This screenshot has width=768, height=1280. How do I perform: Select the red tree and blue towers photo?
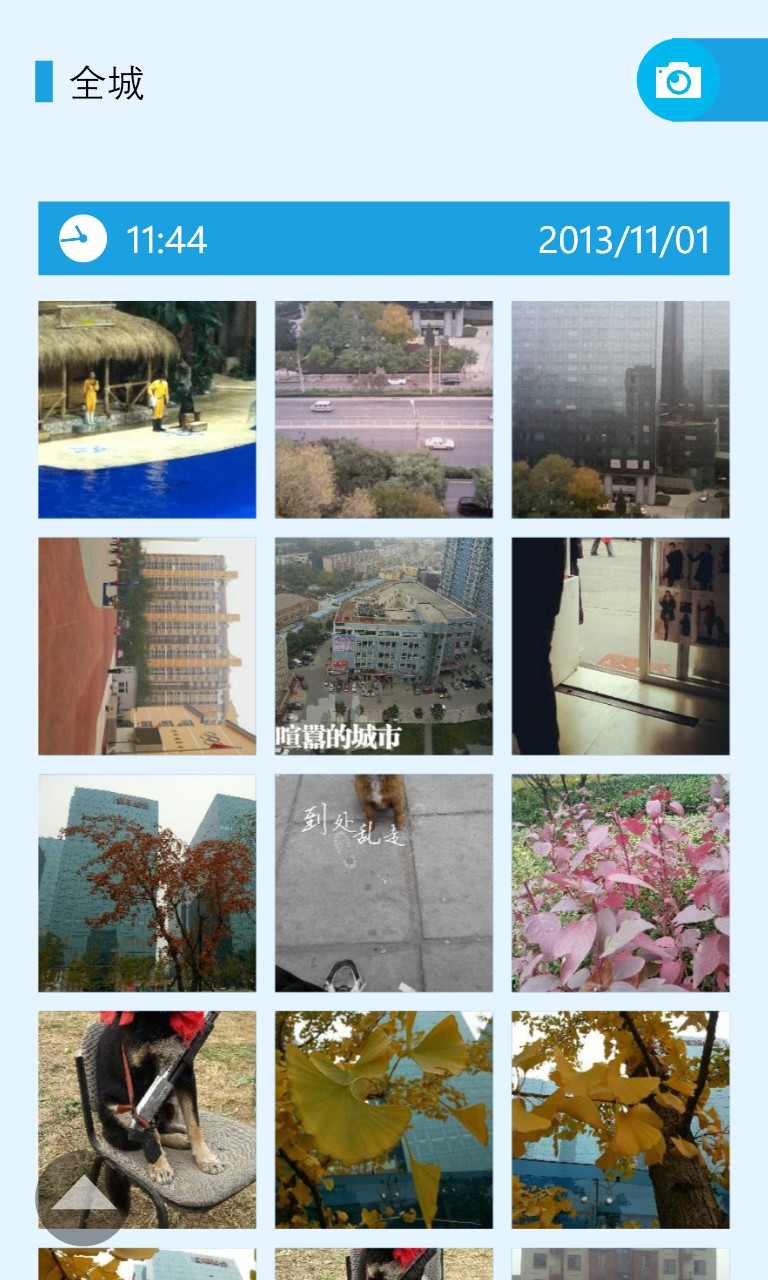[147, 882]
